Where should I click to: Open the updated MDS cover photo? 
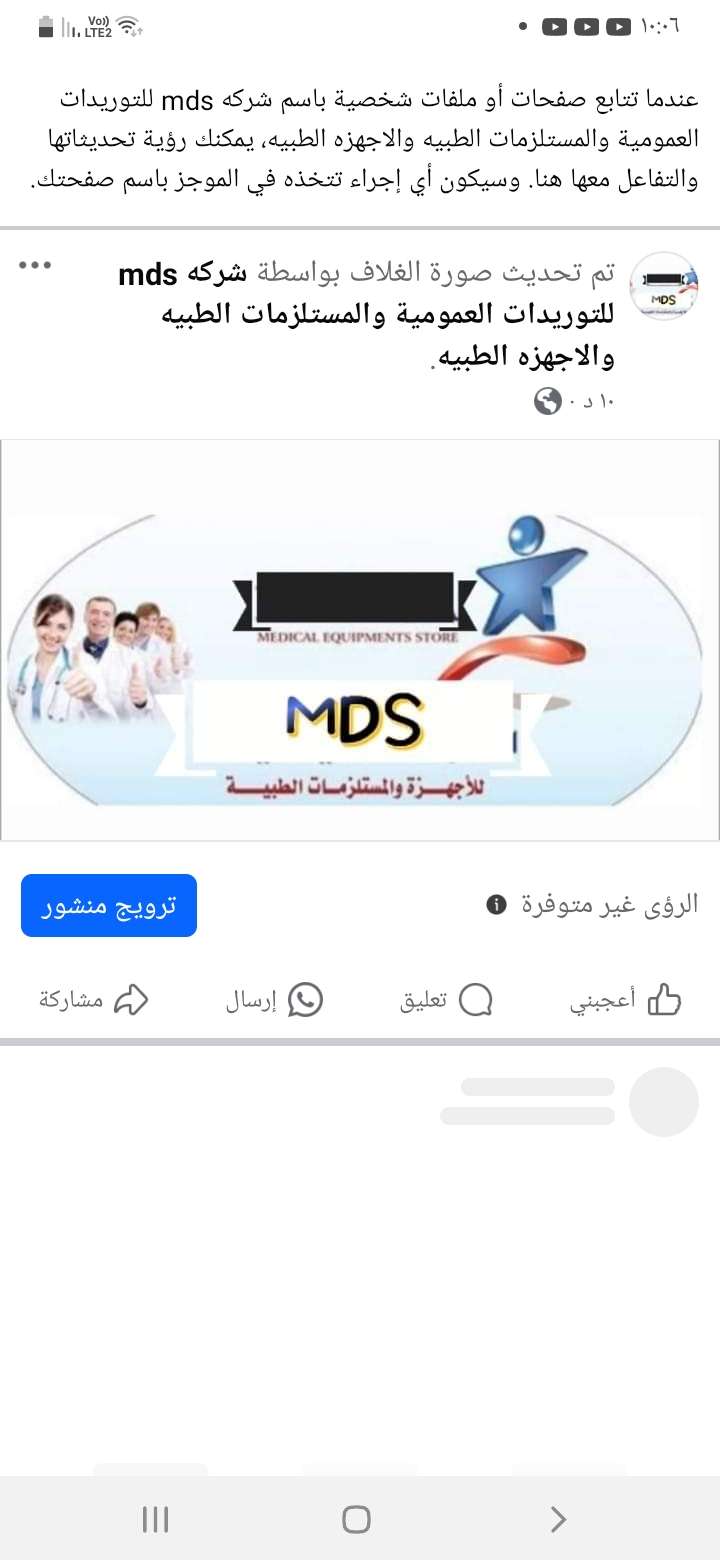point(360,640)
